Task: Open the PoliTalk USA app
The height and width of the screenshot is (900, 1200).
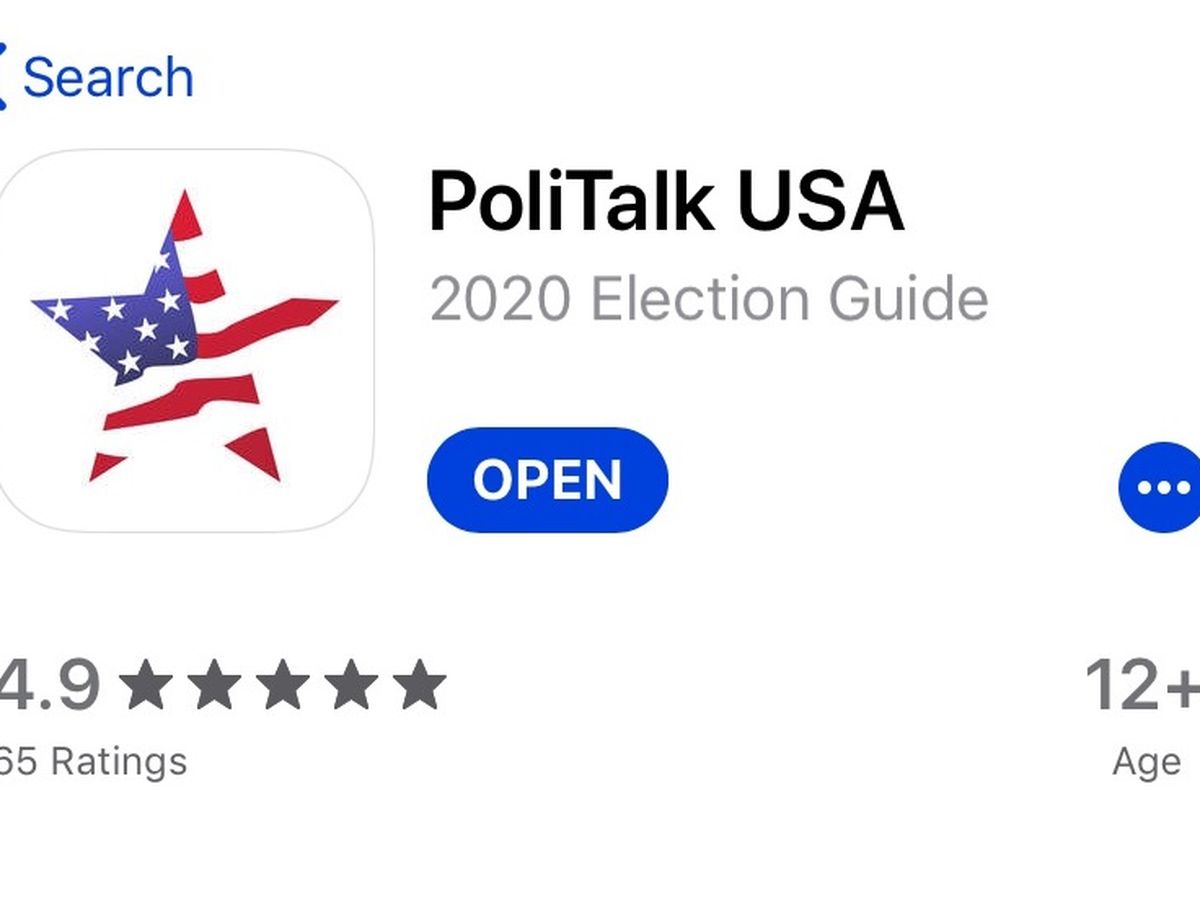Action: (x=547, y=481)
